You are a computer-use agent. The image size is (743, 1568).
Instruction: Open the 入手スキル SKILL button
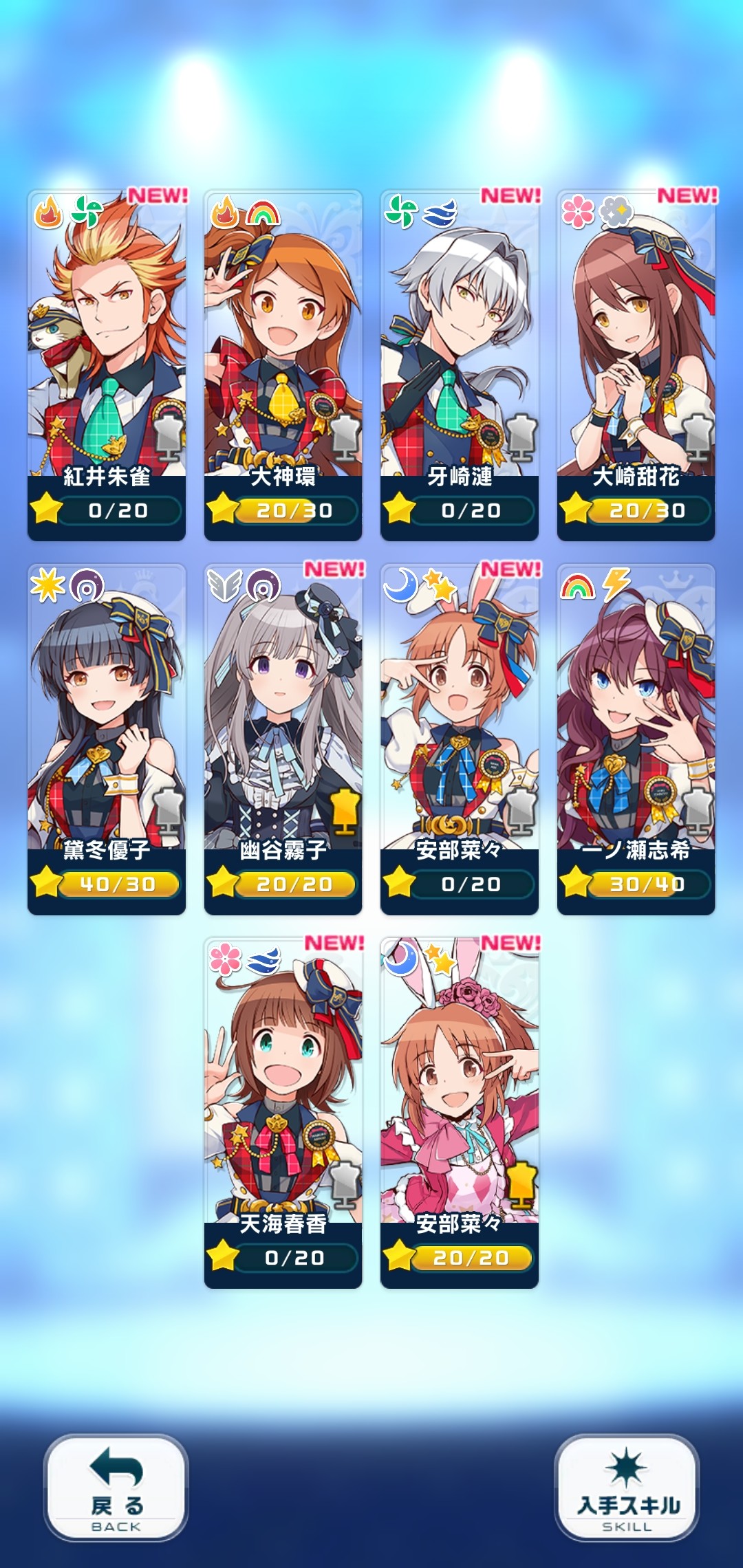(627, 1487)
